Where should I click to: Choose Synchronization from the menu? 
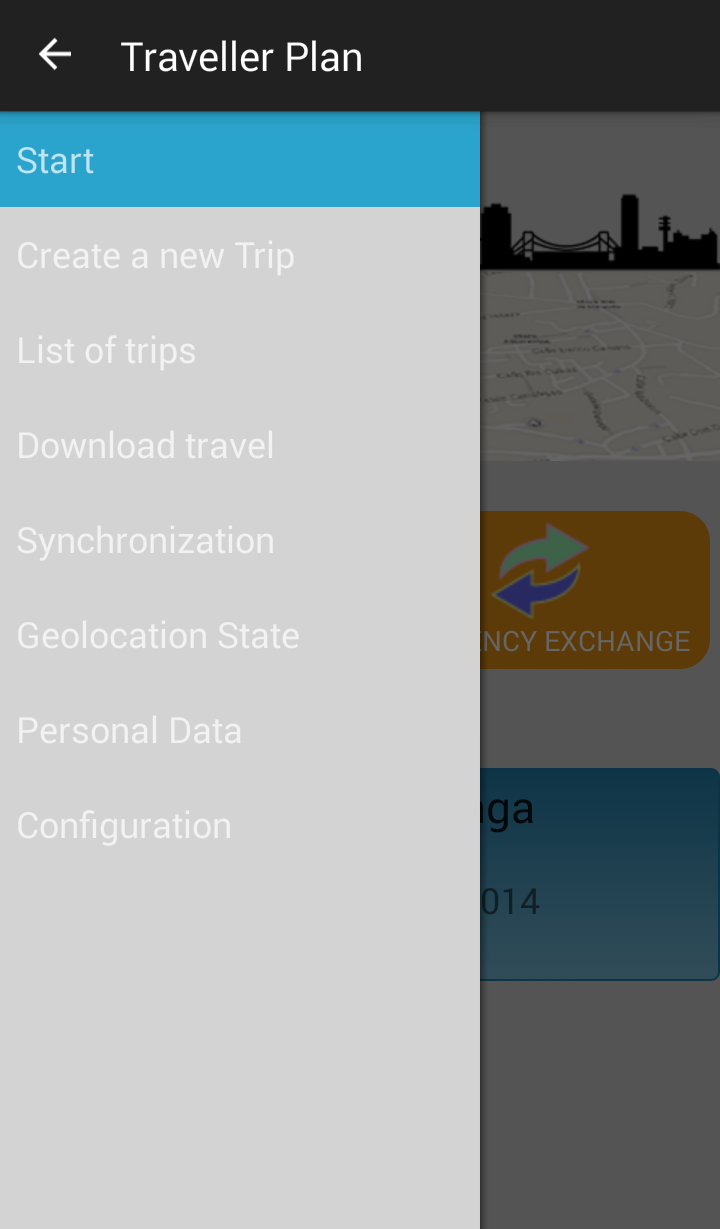point(240,541)
